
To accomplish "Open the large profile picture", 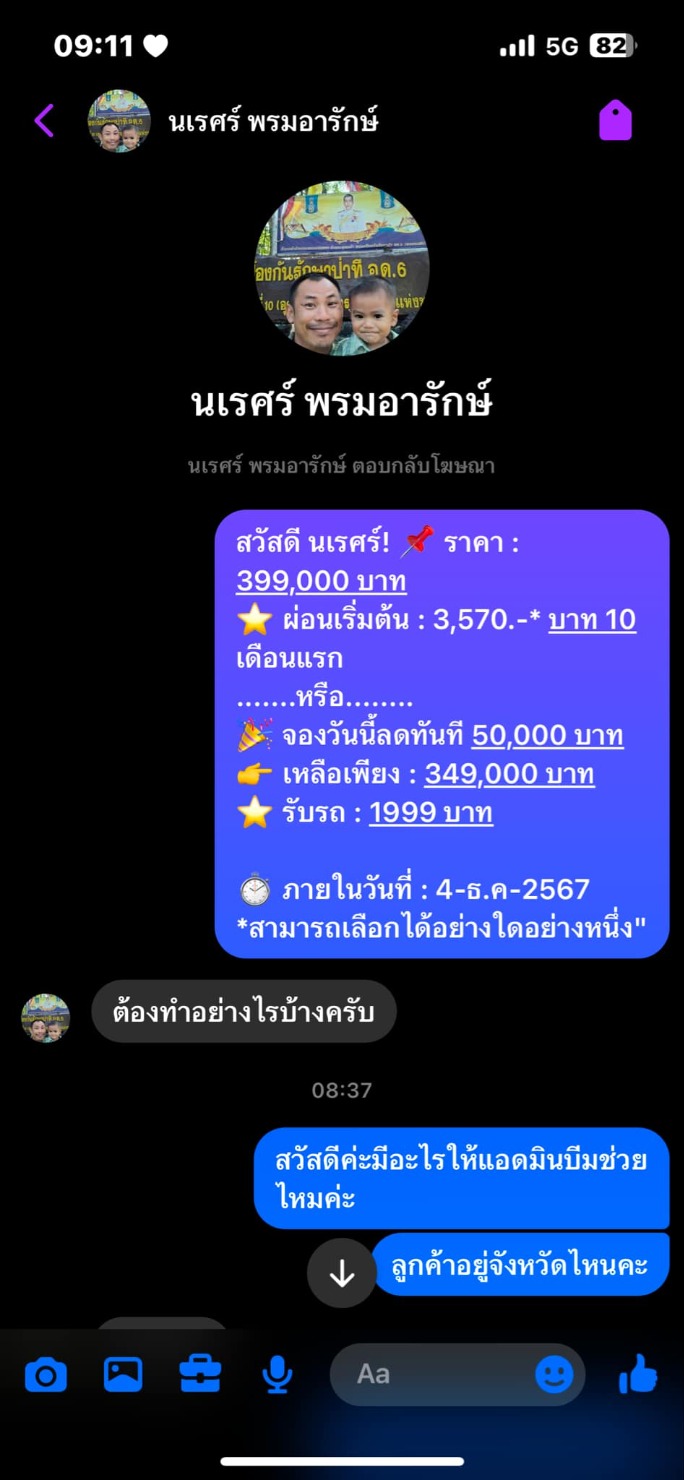I will pos(342,268).
